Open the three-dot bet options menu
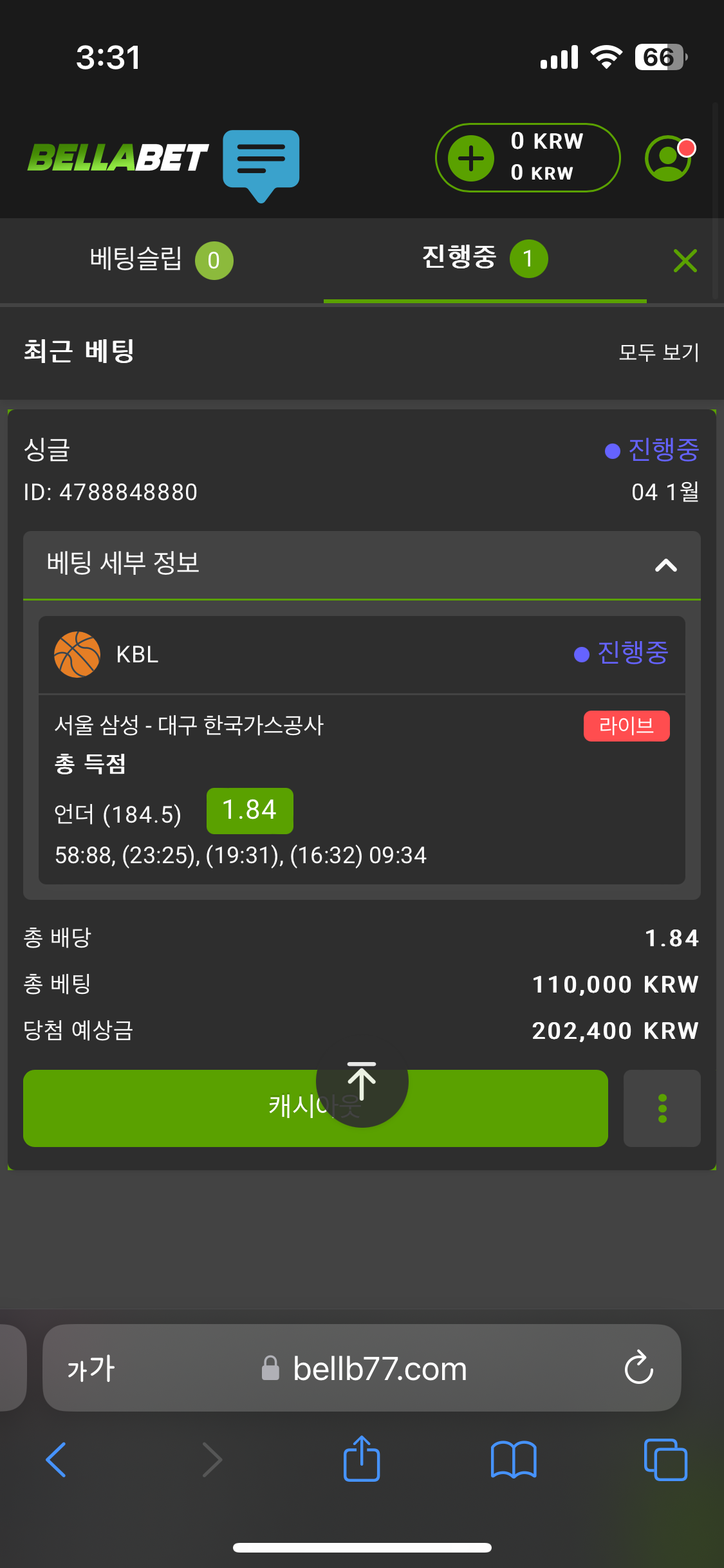Image resolution: width=724 pixels, height=1568 pixels. pyautogui.click(x=662, y=1108)
